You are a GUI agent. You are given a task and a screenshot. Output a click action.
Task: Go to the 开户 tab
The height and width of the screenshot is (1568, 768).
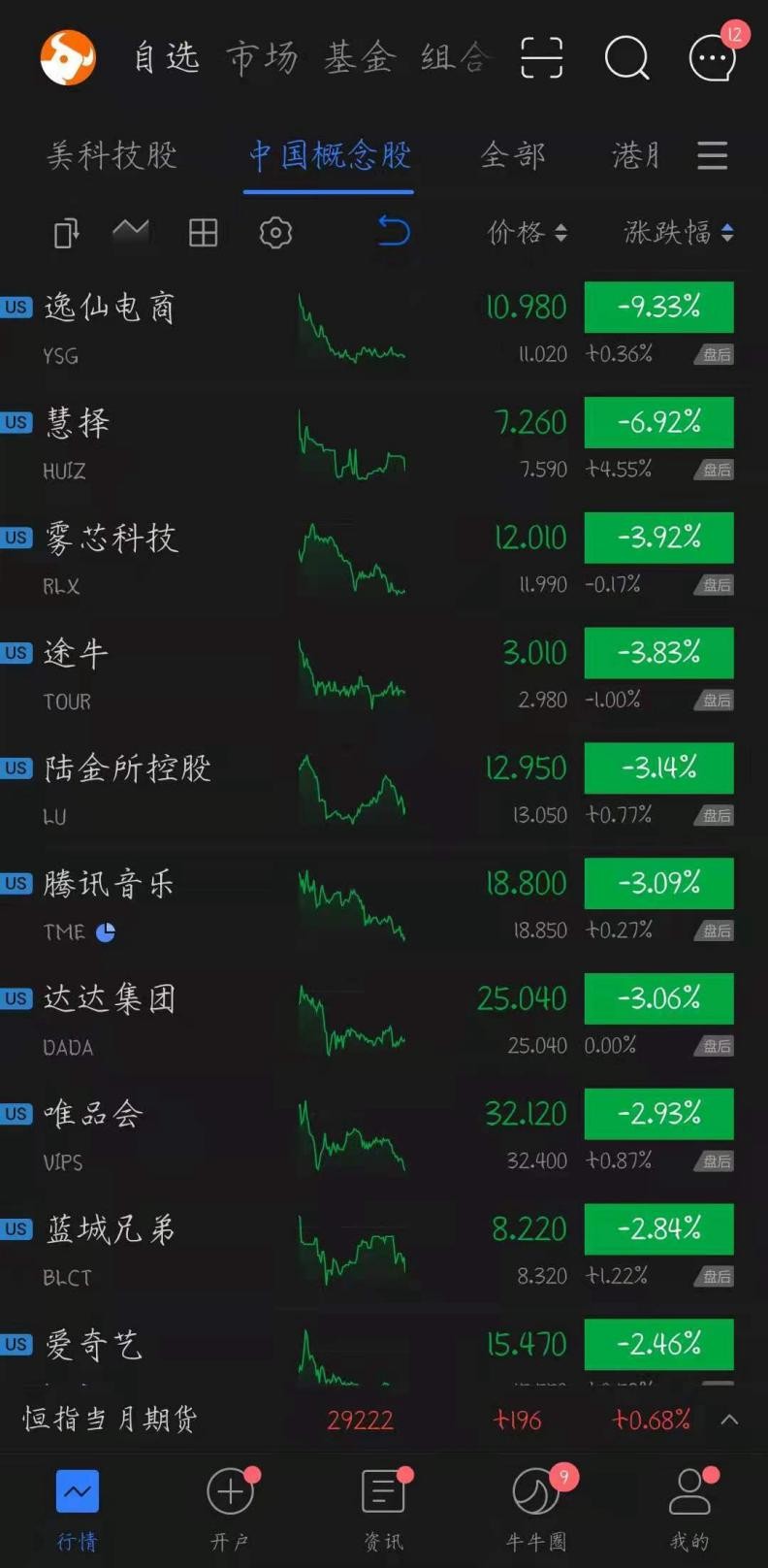tap(231, 1510)
